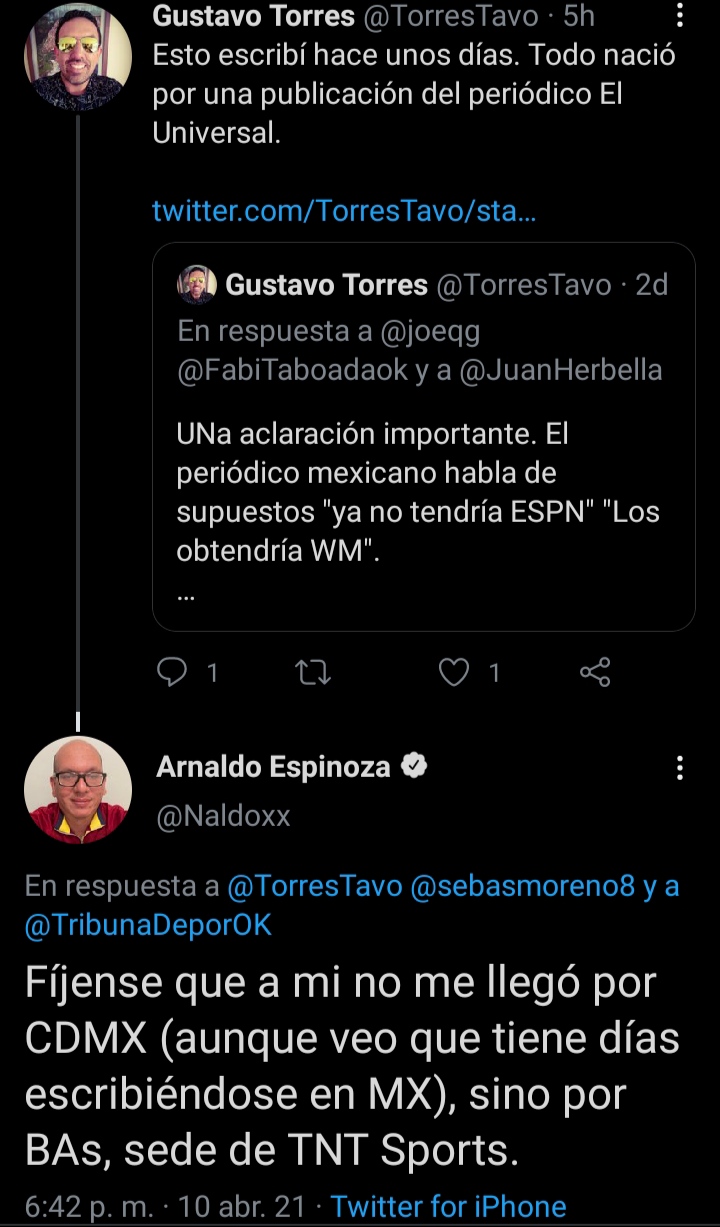Retweet Gustavo Torres's tweet

[x=314, y=673]
